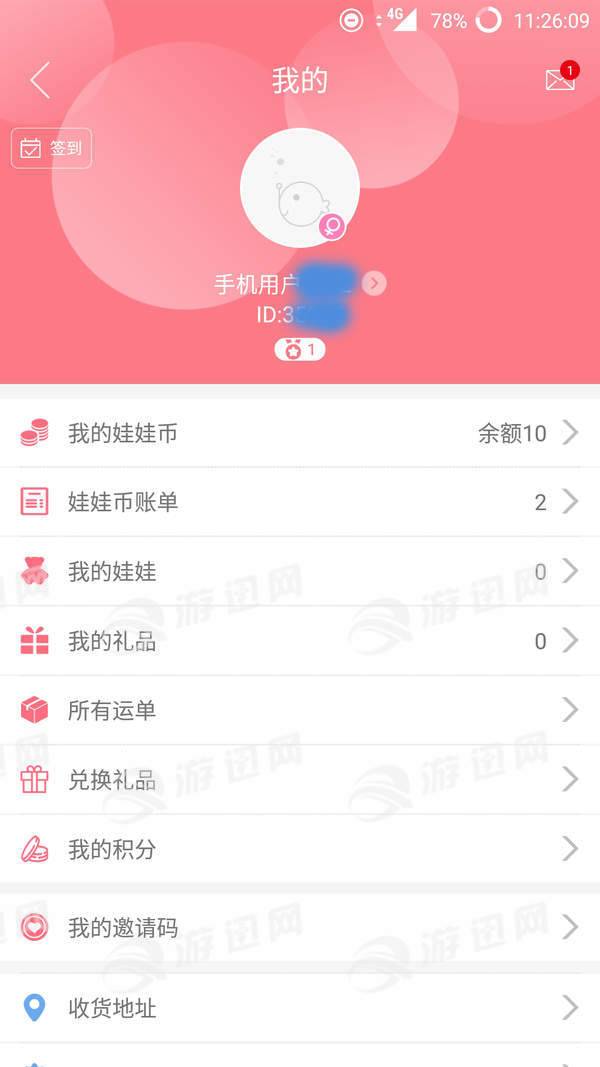Select the 兑换礼品 row

click(x=300, y=780)
